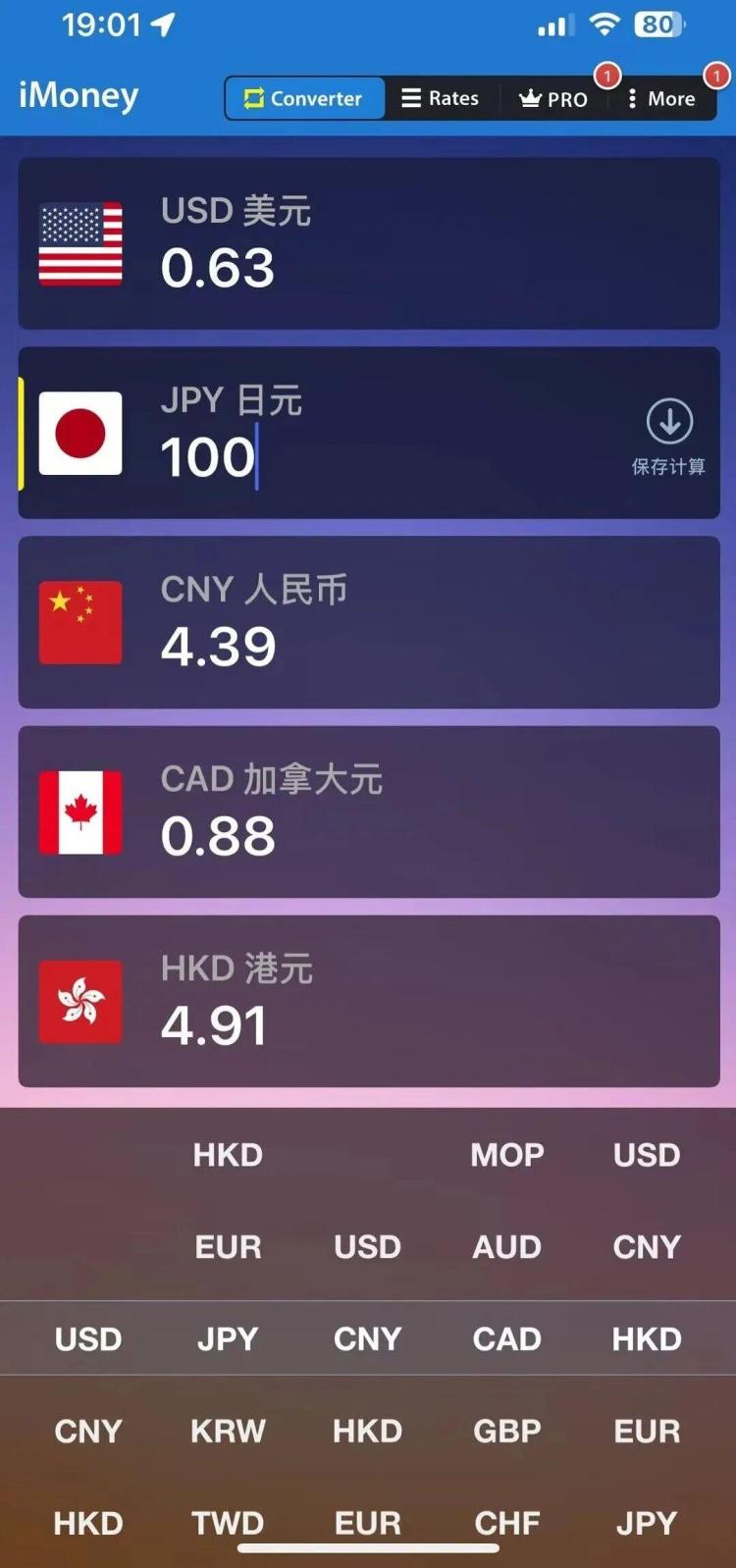Screen dimensions: 736x1568
Task: Tap the CHF currency shortcut
Action: pos(506,1523)
